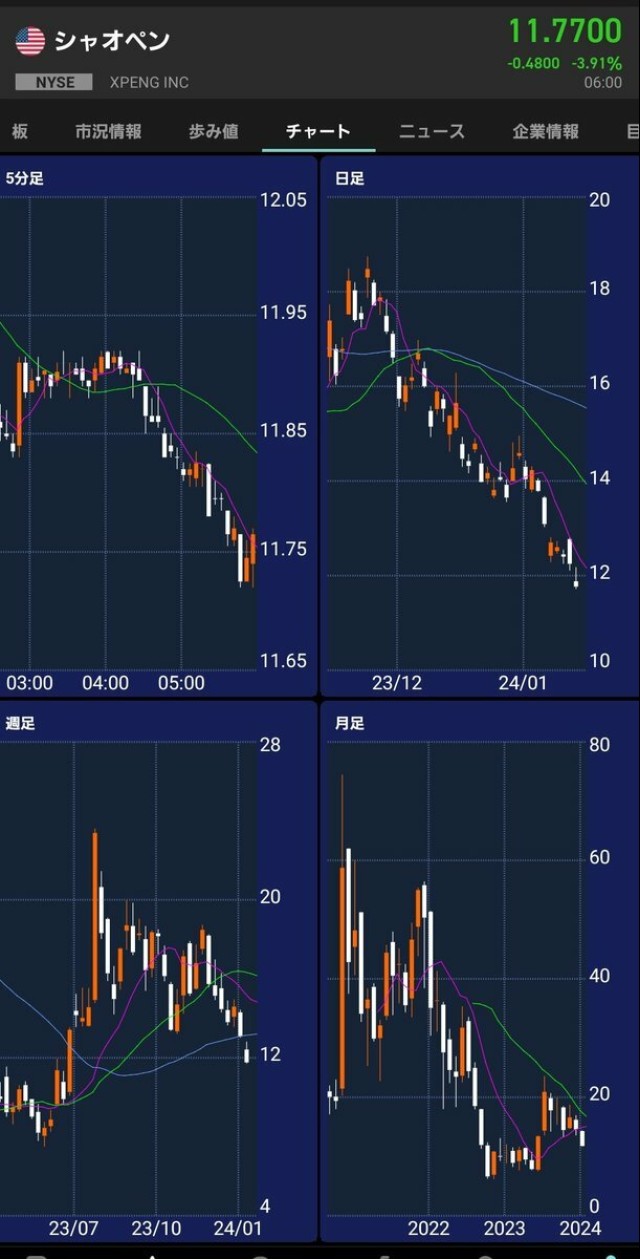Expand the 日足 daily chart
Image resolution: width=640 pixels, height=1259 pixels.
click(478, 425)
